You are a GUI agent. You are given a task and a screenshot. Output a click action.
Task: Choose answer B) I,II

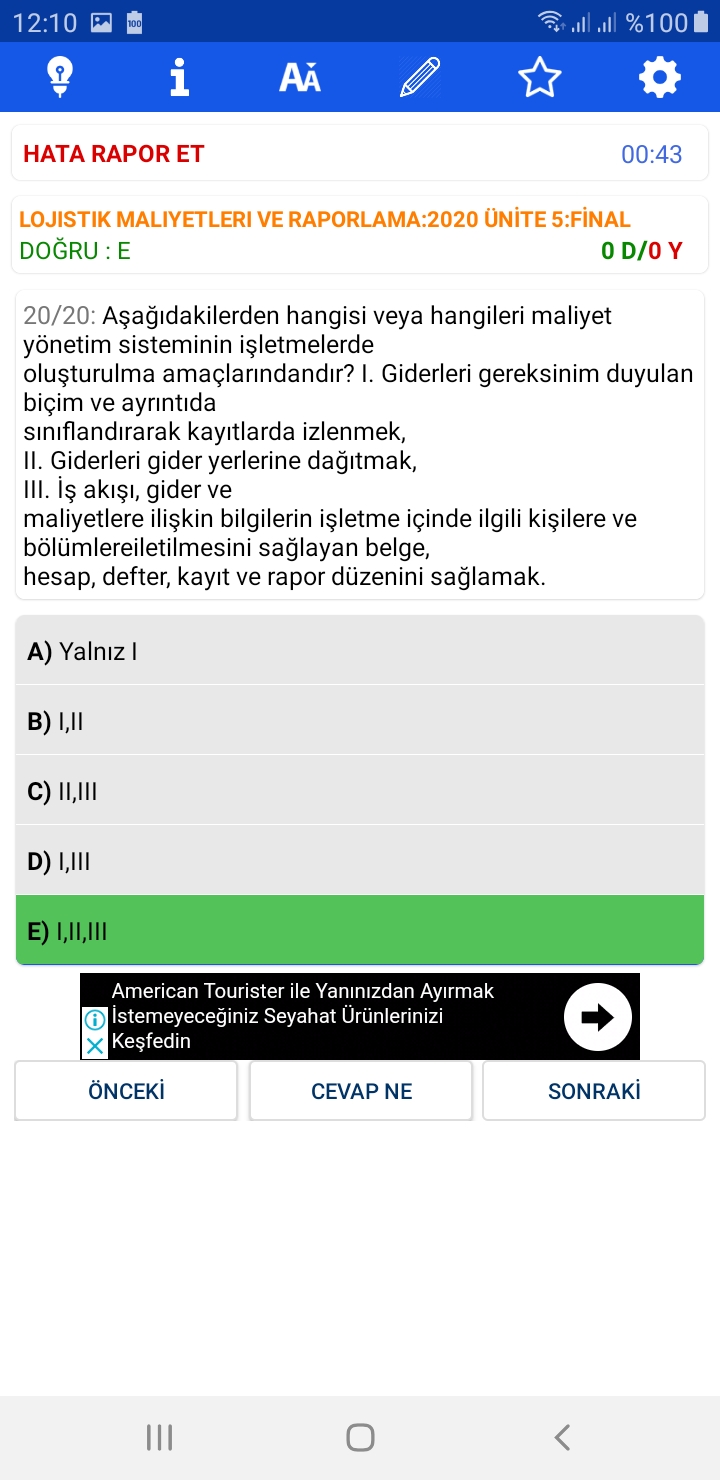(360, 721)
